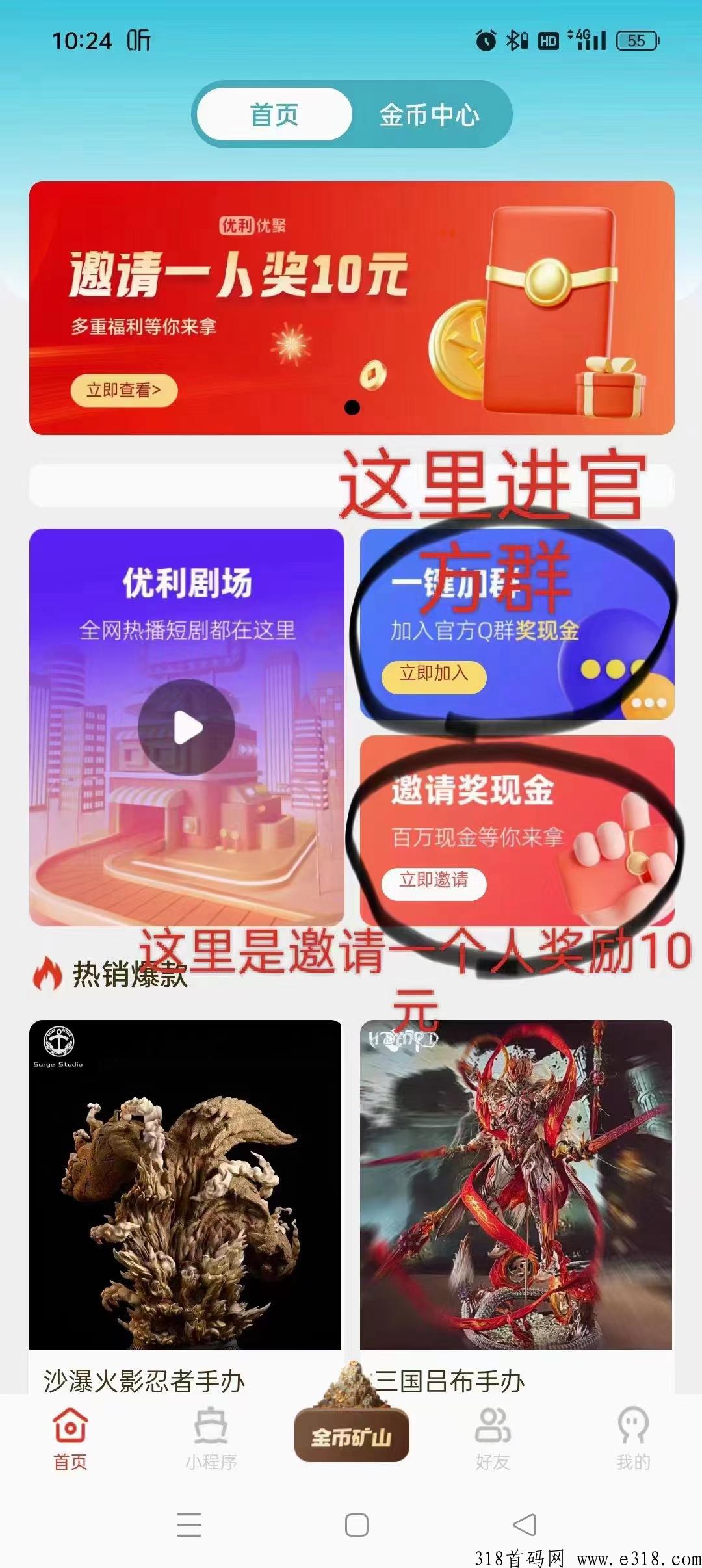This screenshot has width=702, height=1568.
Task: Select the 首页 top tab
Action: [x=274, y=115]
